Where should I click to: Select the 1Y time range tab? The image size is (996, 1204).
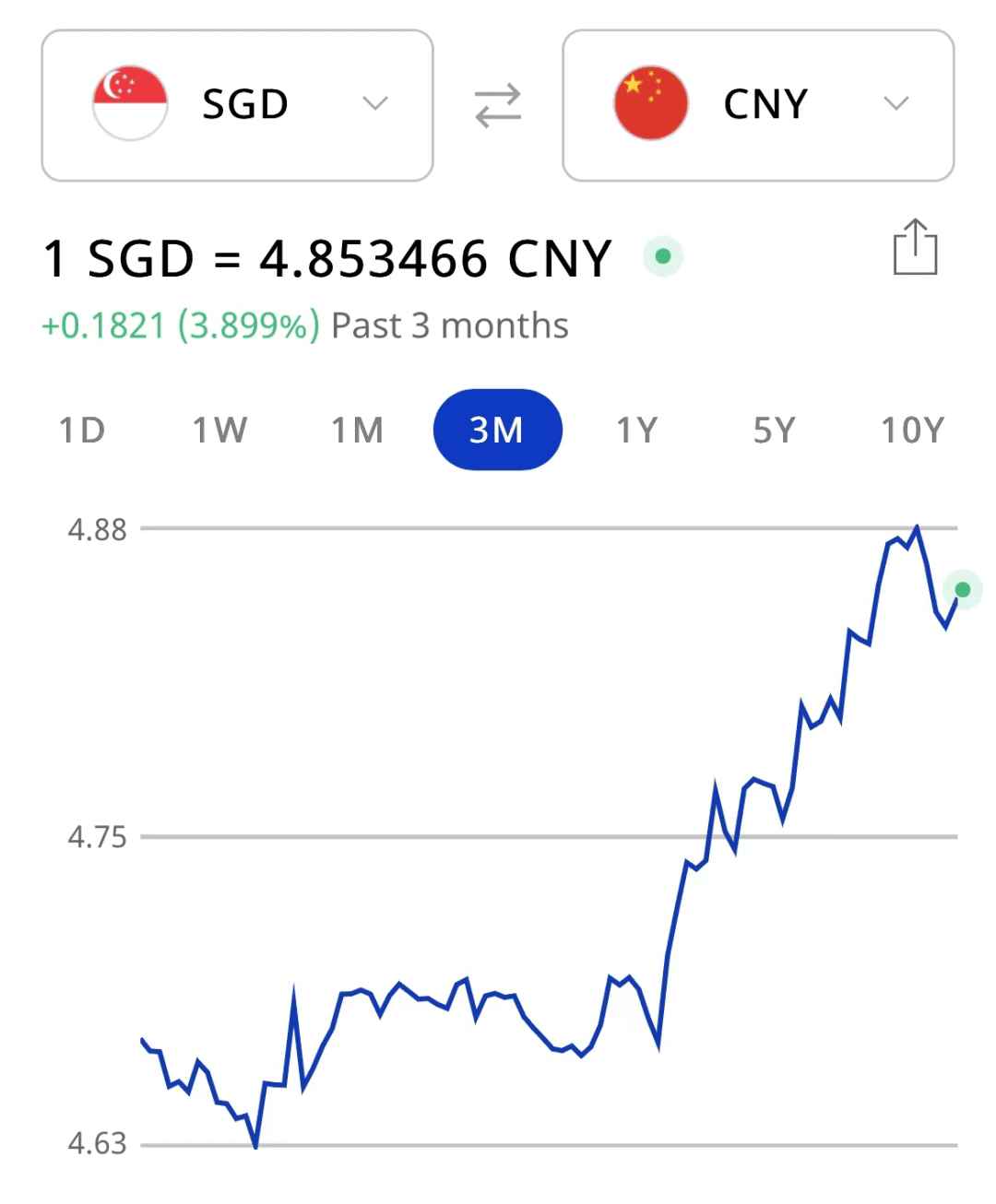(x=636, y=430)
